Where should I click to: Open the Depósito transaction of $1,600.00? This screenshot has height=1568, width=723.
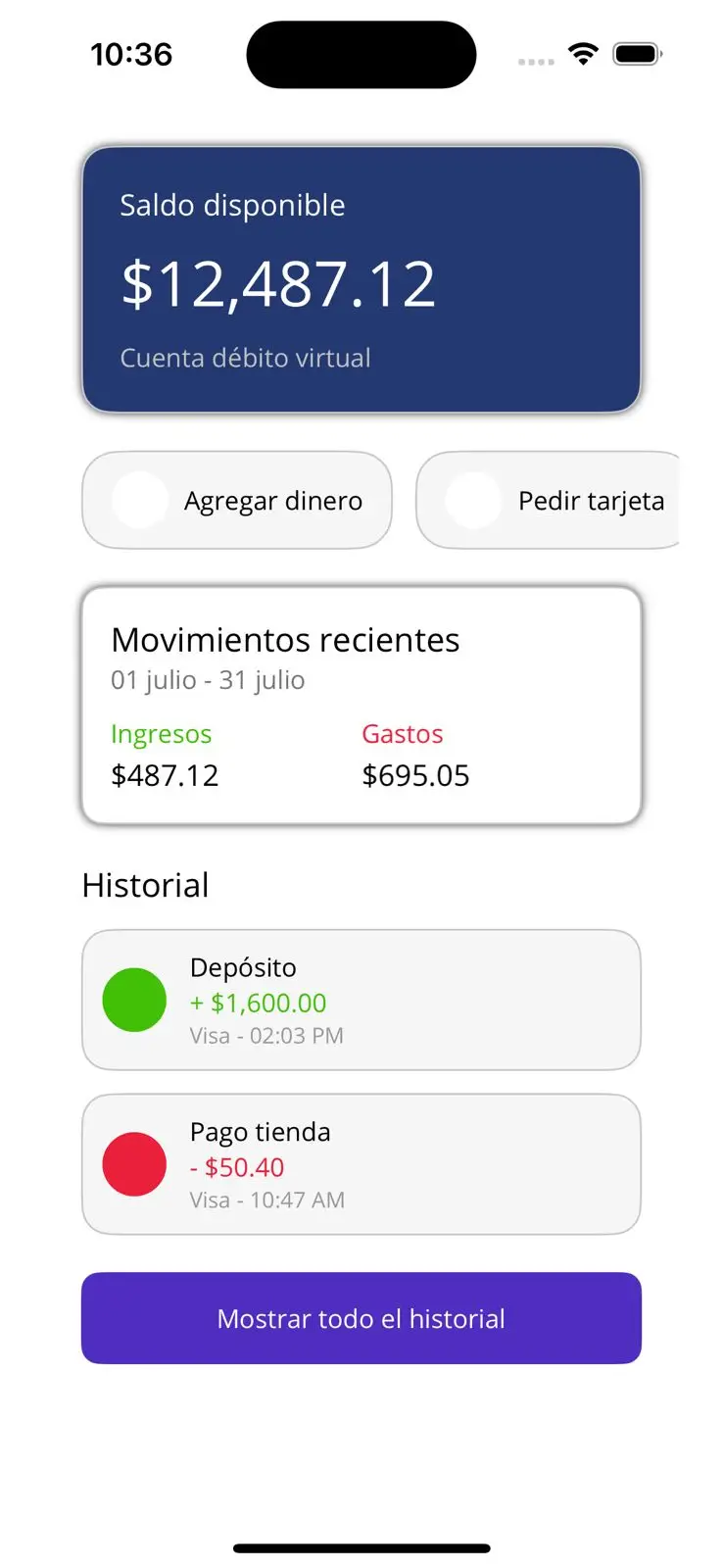(x=361, y=1000)
